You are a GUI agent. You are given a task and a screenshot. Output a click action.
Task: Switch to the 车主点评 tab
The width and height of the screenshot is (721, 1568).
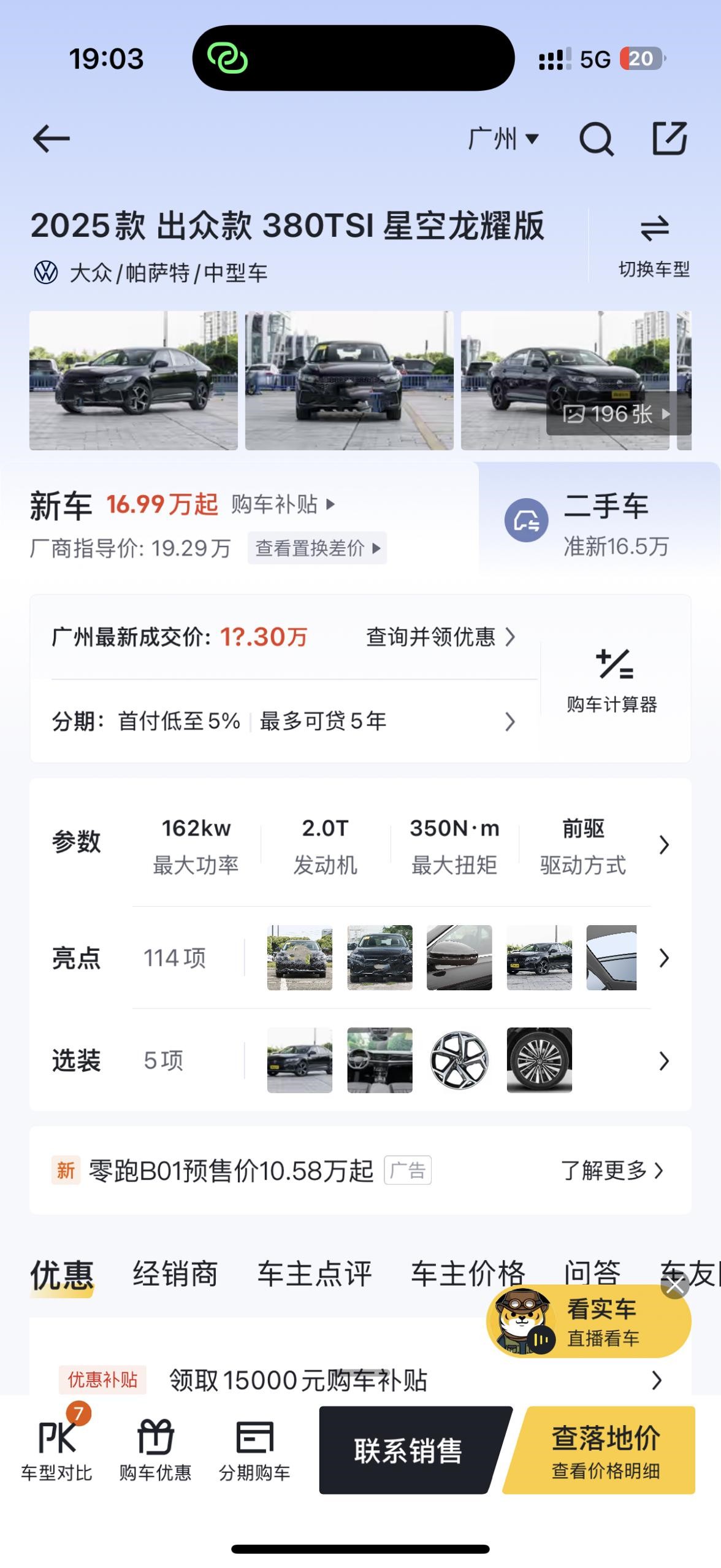pos(315,1274)
